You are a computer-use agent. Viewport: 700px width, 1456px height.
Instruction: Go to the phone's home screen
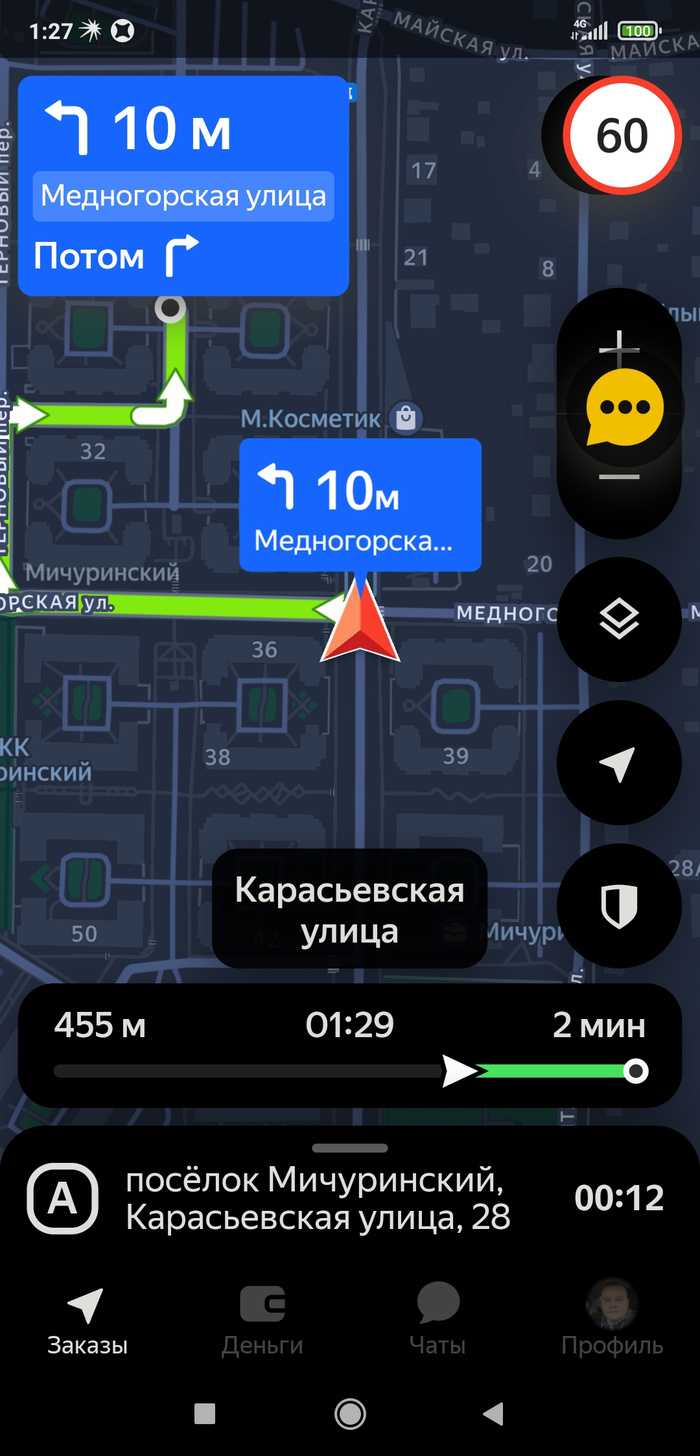(x=350, y=1413)
